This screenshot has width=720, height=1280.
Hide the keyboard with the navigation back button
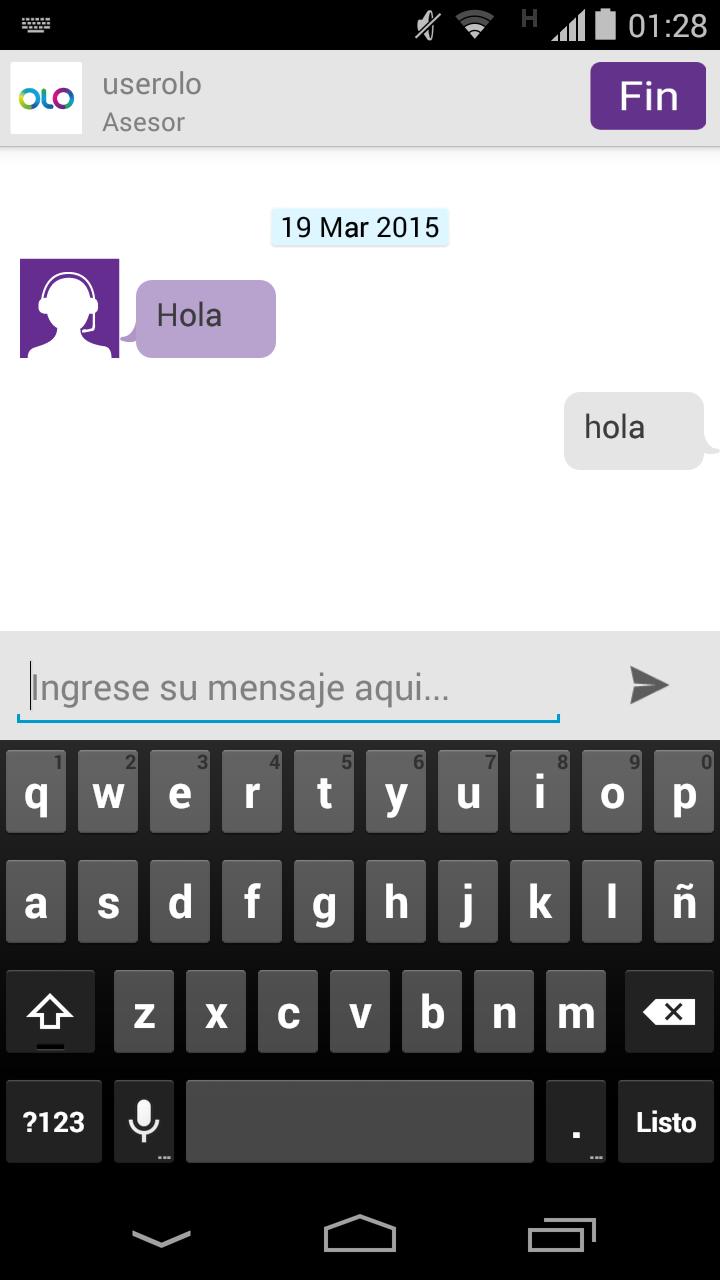pyautogui.click(x=161, y=1238)
